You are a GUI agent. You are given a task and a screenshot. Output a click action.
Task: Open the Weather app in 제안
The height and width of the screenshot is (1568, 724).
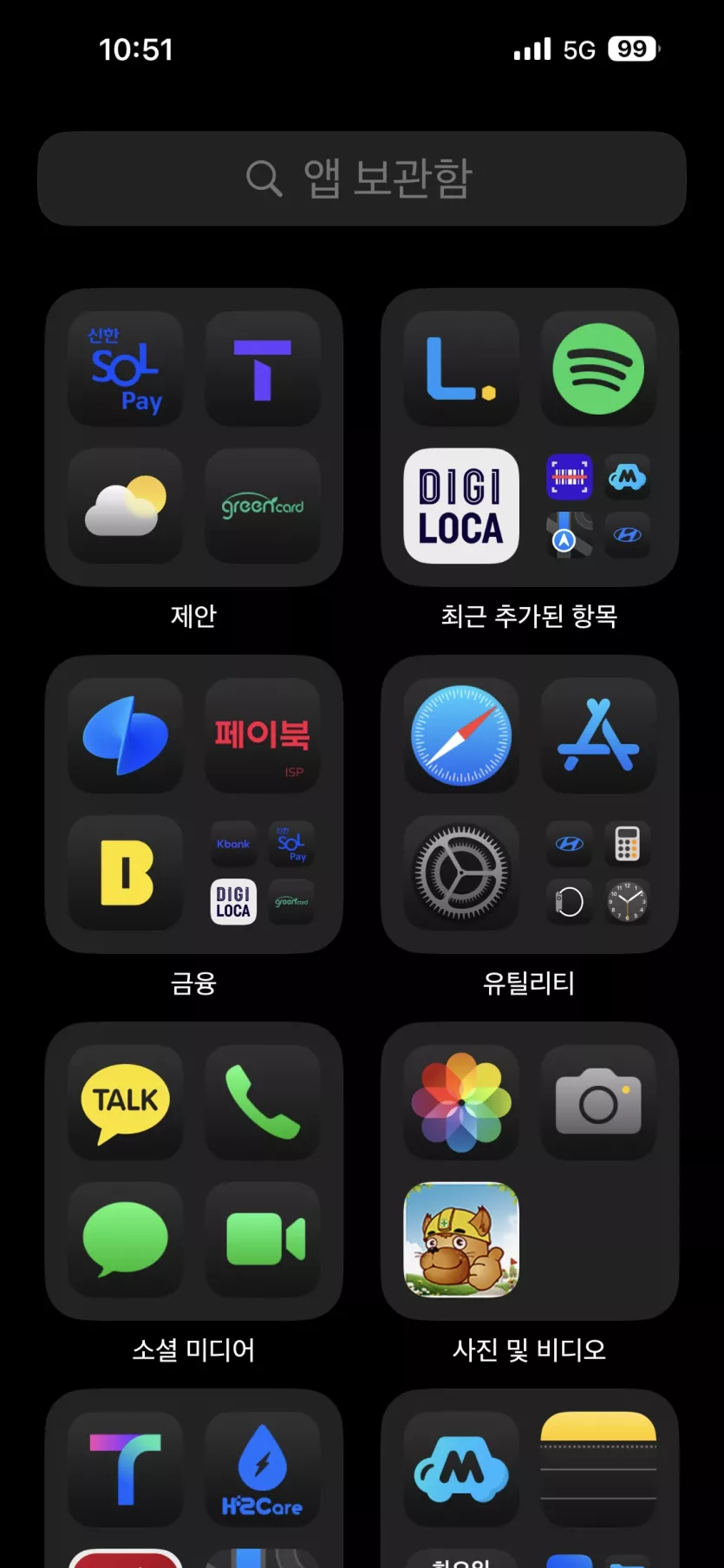[x=126, y=506]
